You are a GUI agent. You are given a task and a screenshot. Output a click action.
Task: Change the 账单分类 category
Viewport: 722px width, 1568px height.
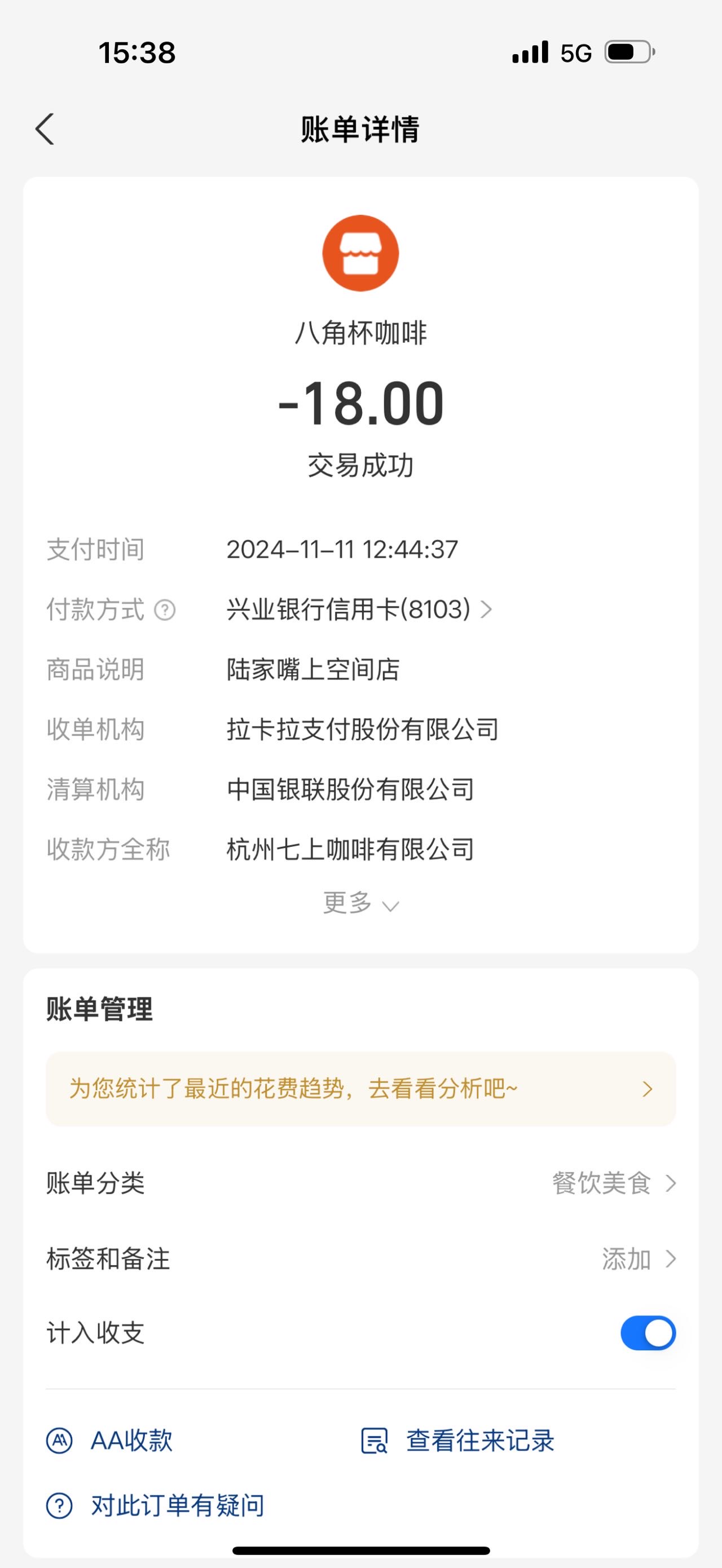coord(360,1183)
